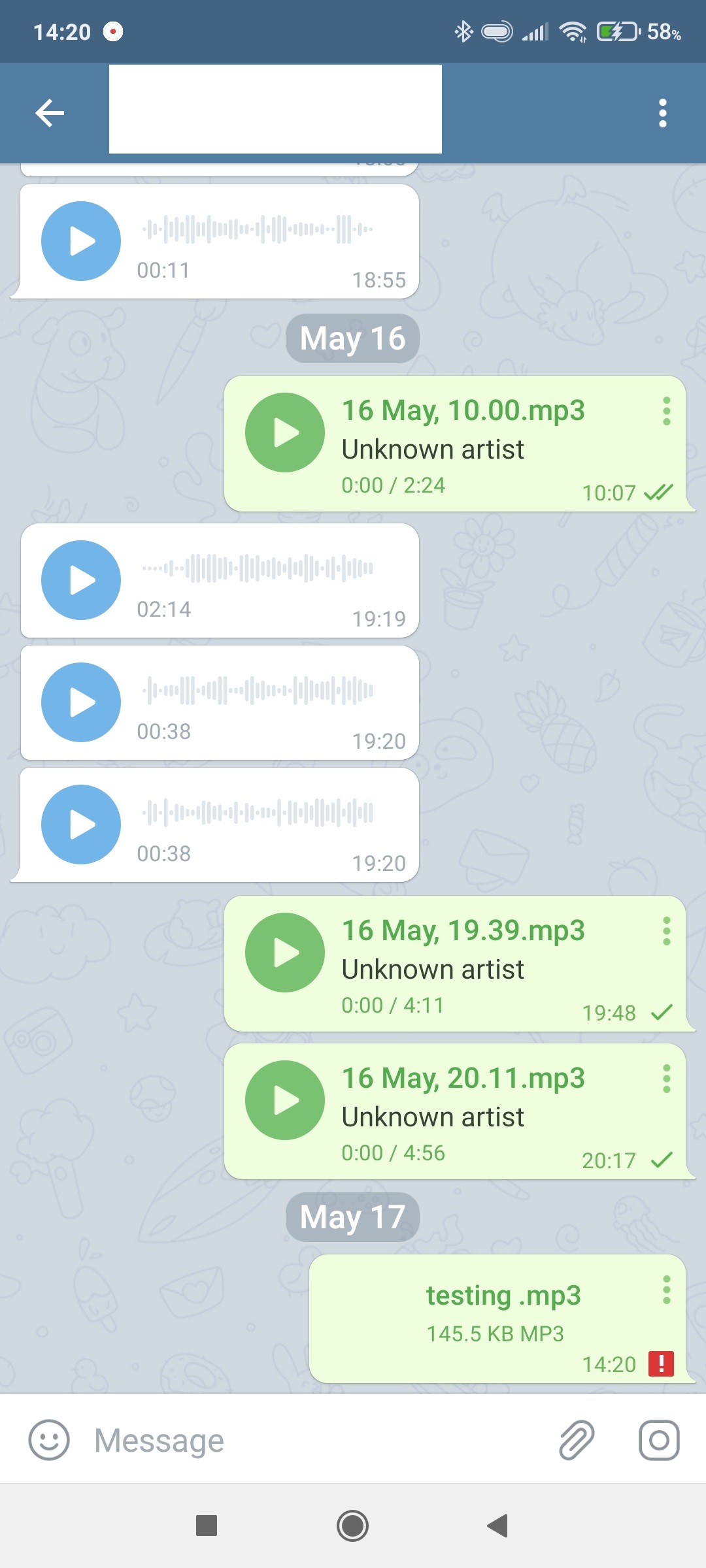Screen dimensions: 706x1568
Task: Play 16 May, 10.00.mp3 audio
Action: point(284,433)
